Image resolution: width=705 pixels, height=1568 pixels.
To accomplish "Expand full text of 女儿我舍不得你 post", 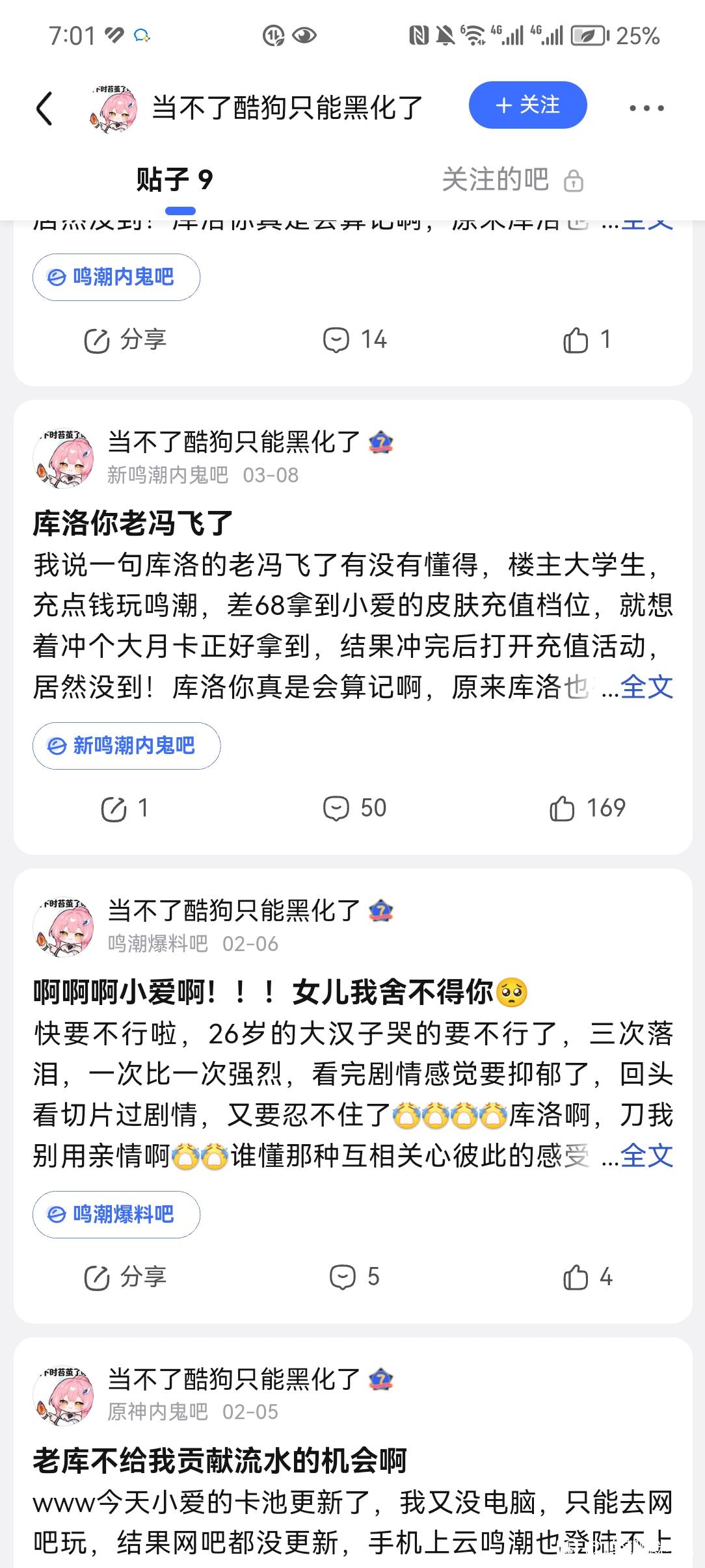I will pyautogui.click(x=646, y=1156).
